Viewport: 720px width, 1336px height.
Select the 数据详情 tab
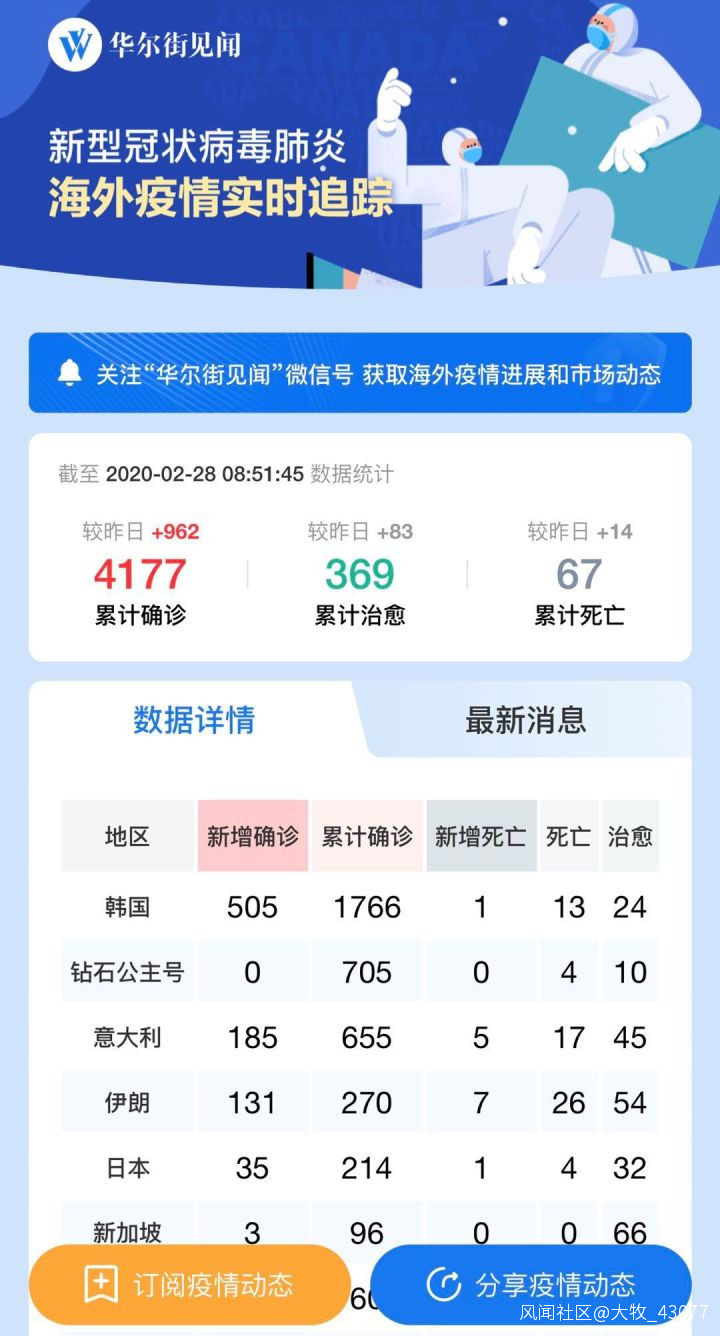click(194, 720)
